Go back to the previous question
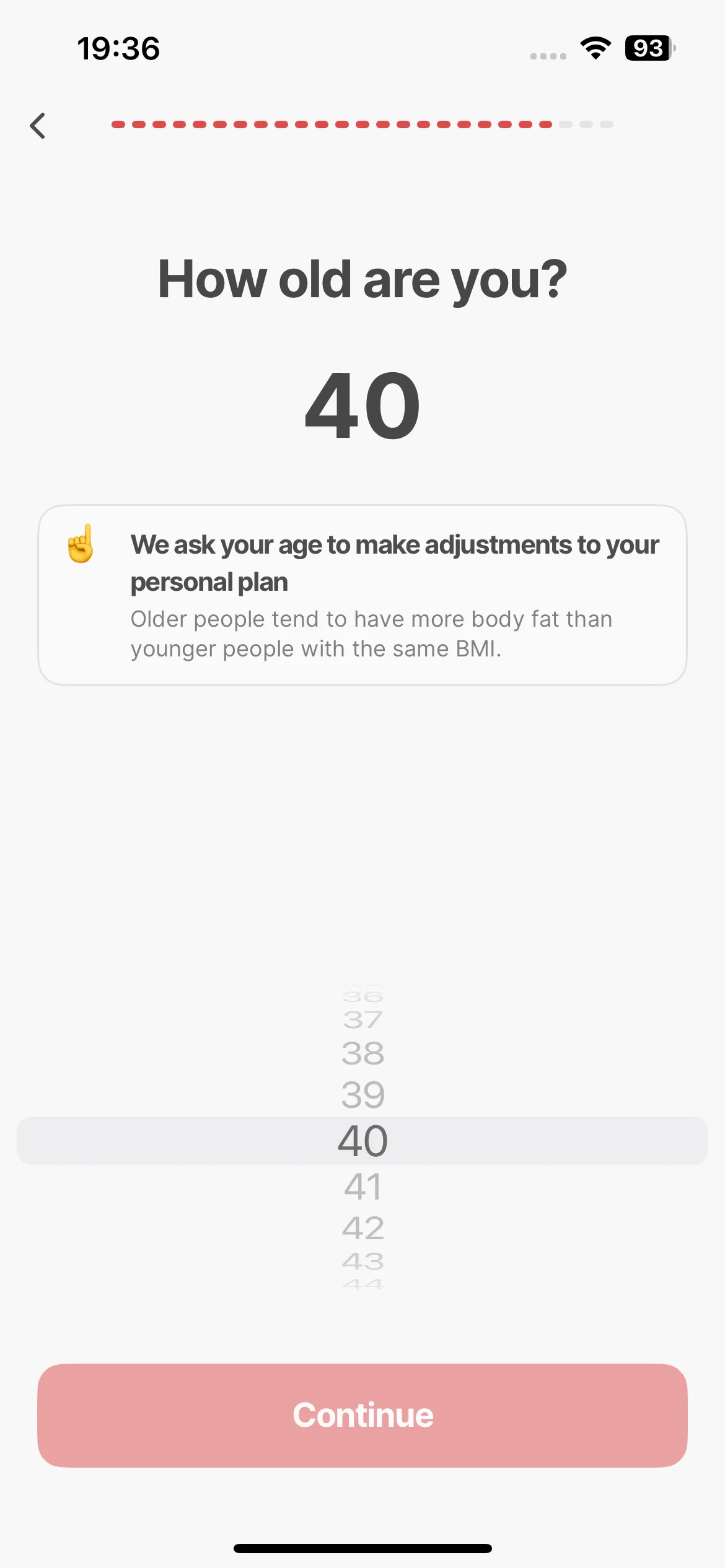This screenshot has width=725, height=1568. 38,126
